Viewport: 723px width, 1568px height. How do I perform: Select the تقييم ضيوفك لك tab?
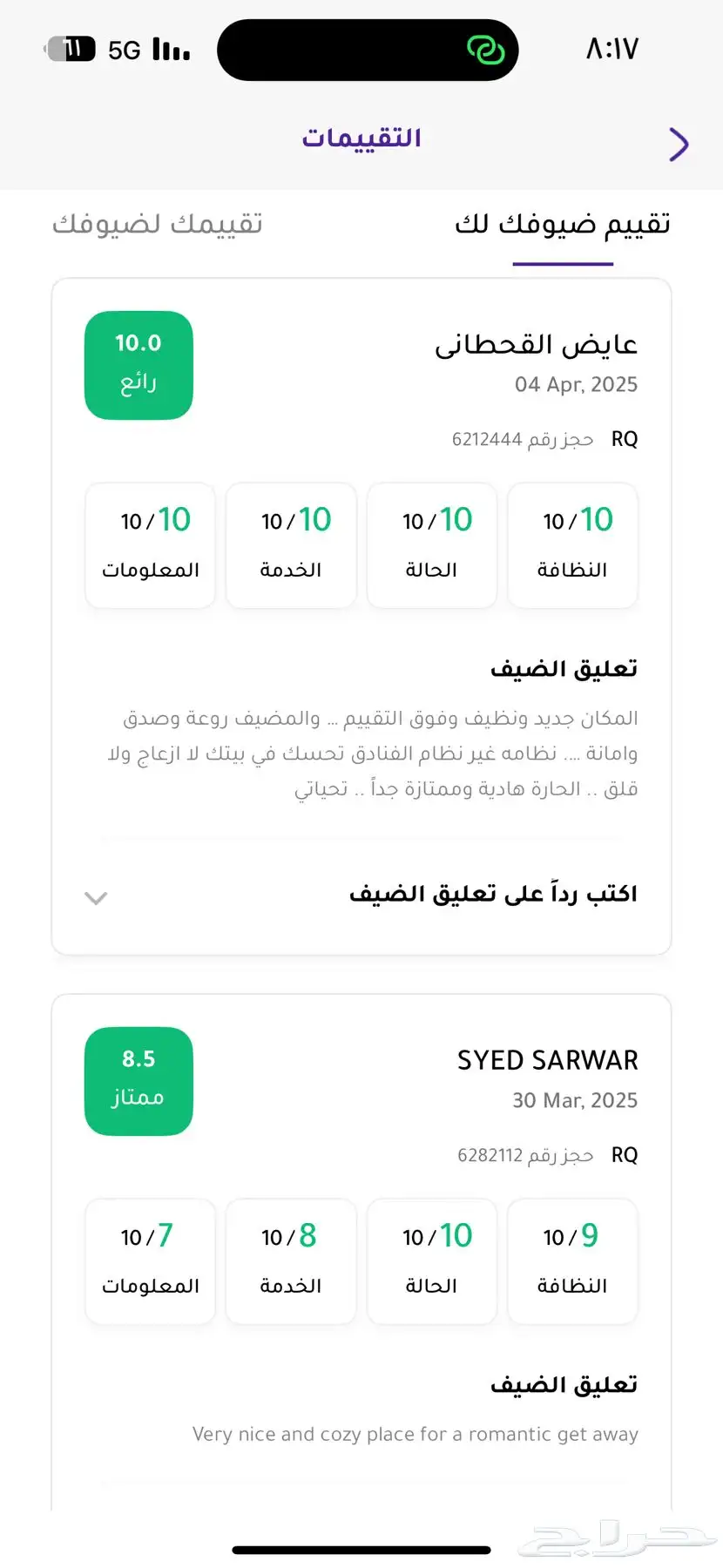[563, 224]
